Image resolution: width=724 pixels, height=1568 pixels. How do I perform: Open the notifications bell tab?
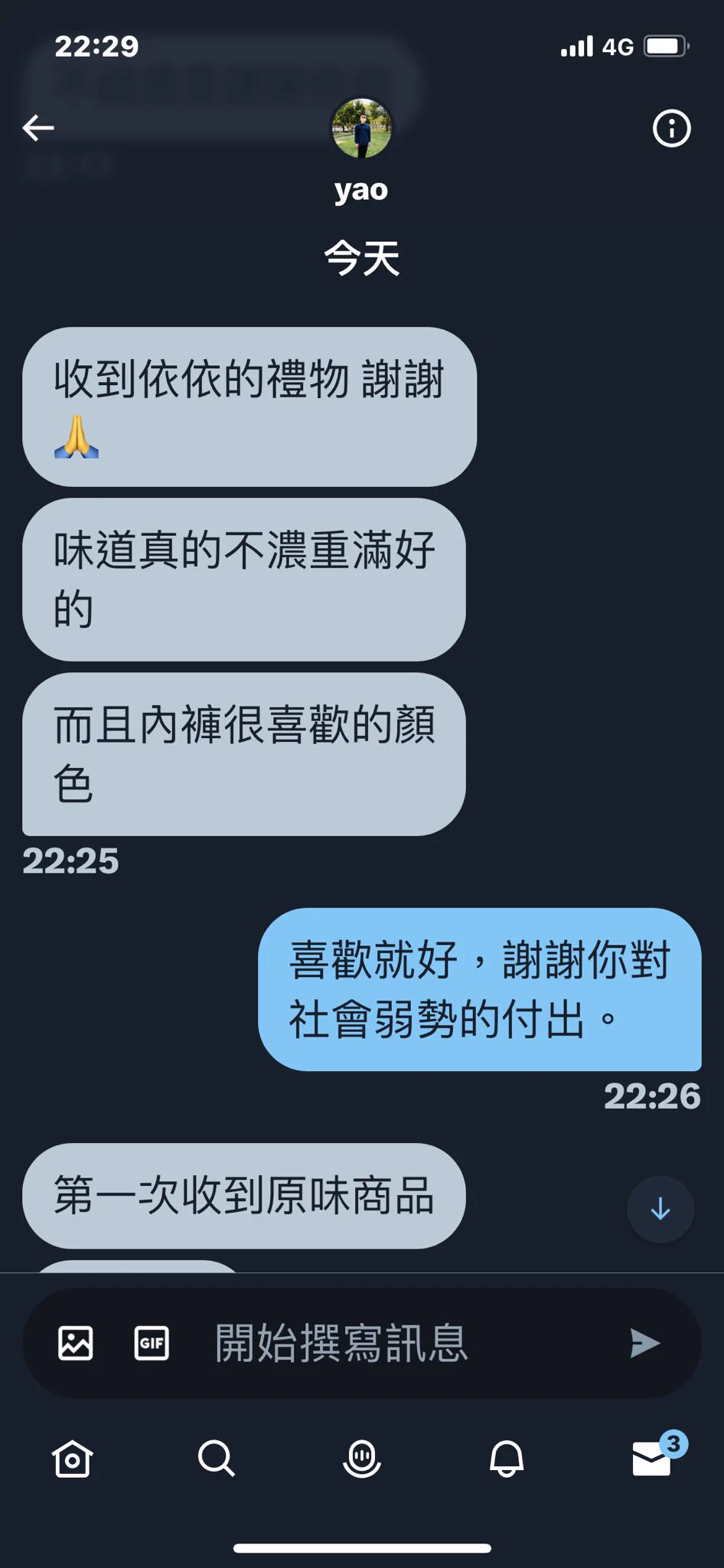point(506,1459)
